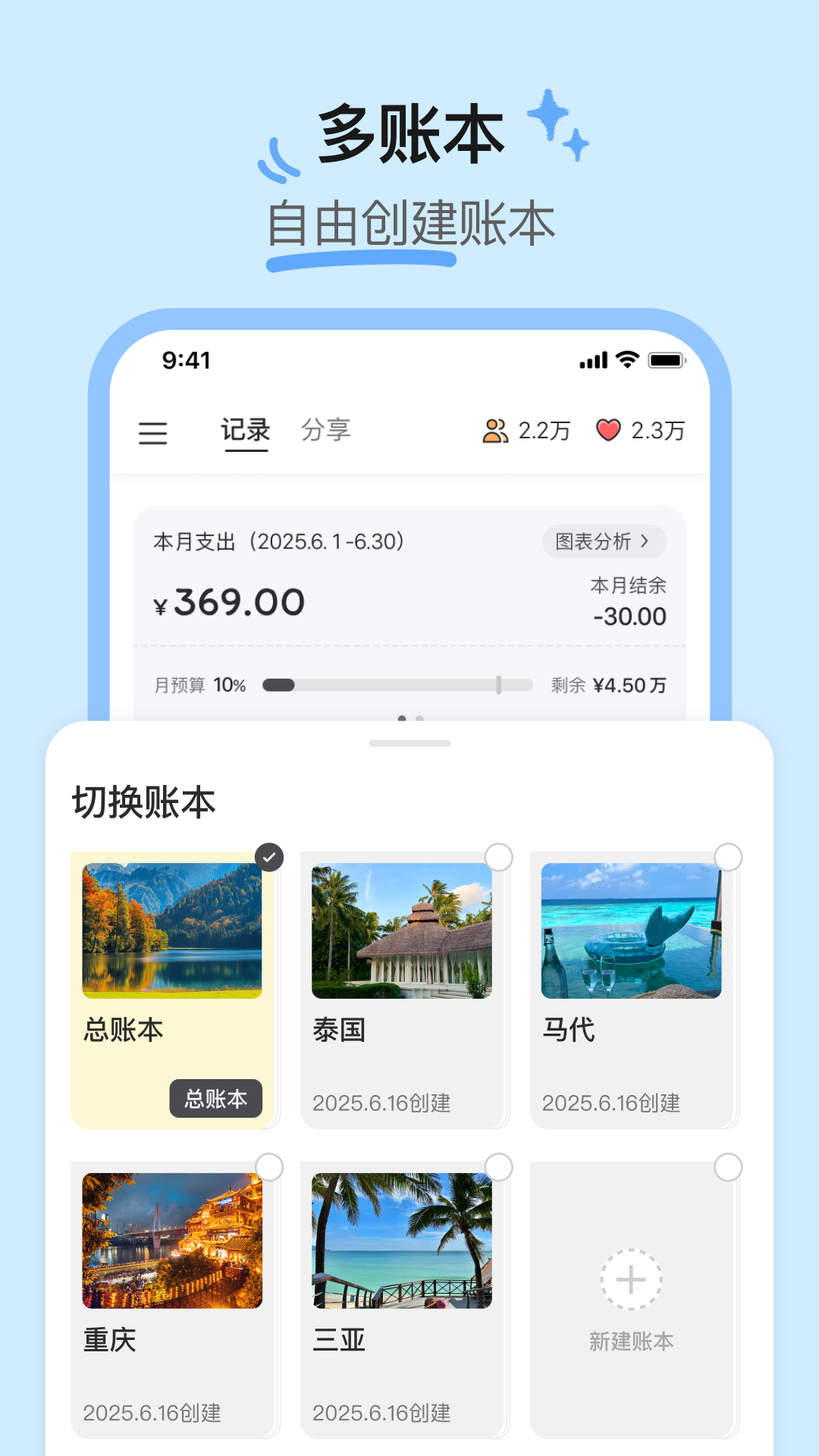819x1456 pixels.
Task: Click the followers count people icon
Action: coord(494,430)
